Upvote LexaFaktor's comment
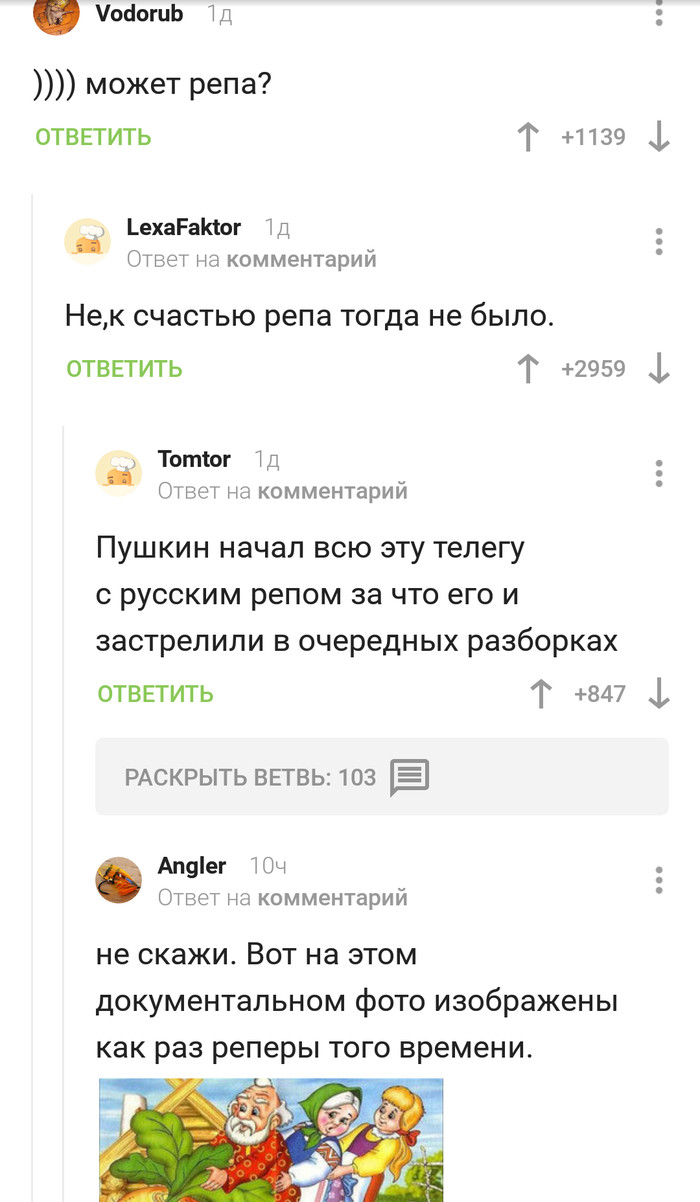Image resolution: width=700 pixels, height=1202 pixels. pos(528,369)
